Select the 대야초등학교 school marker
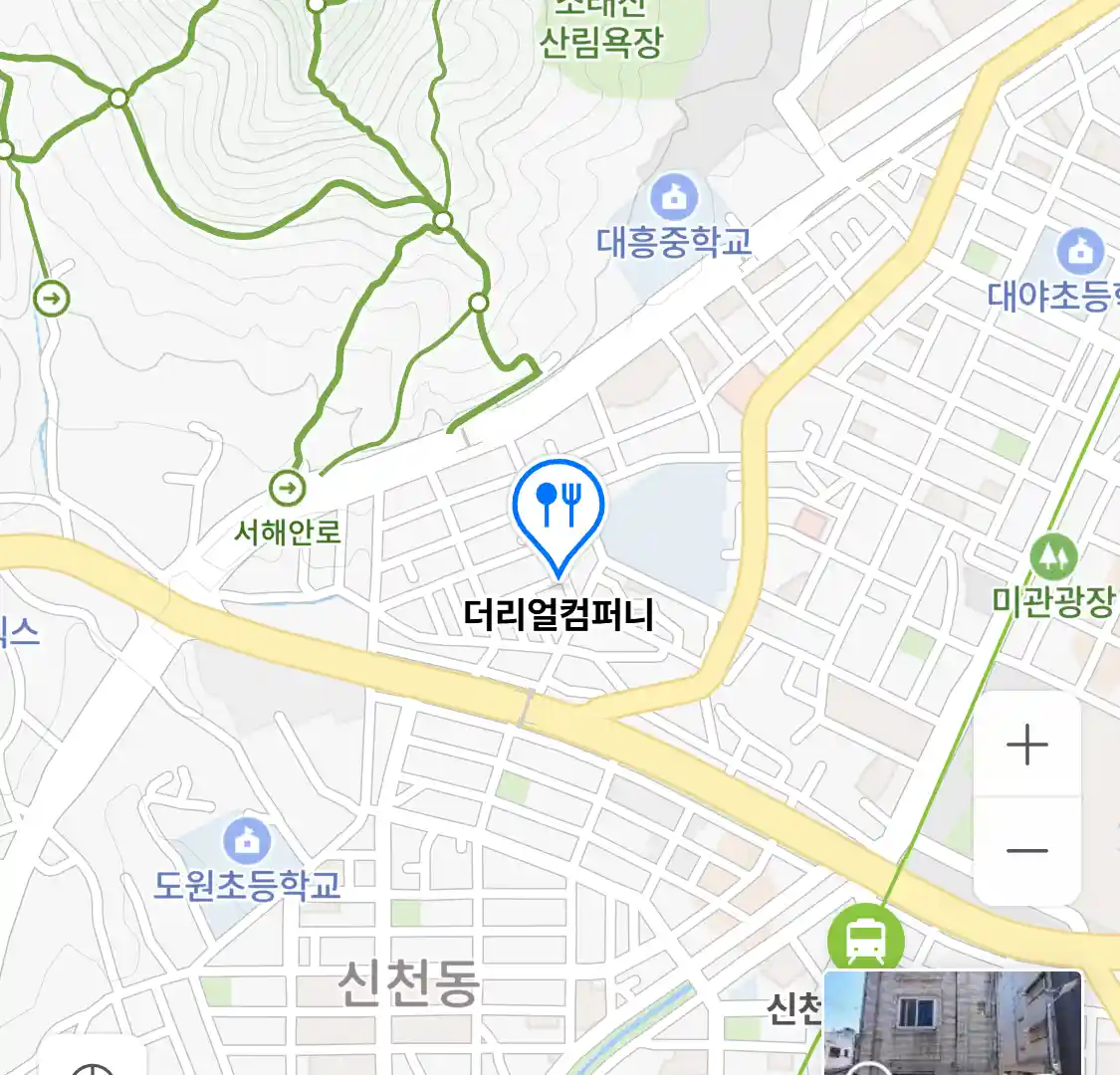 tap(1080, 250)
